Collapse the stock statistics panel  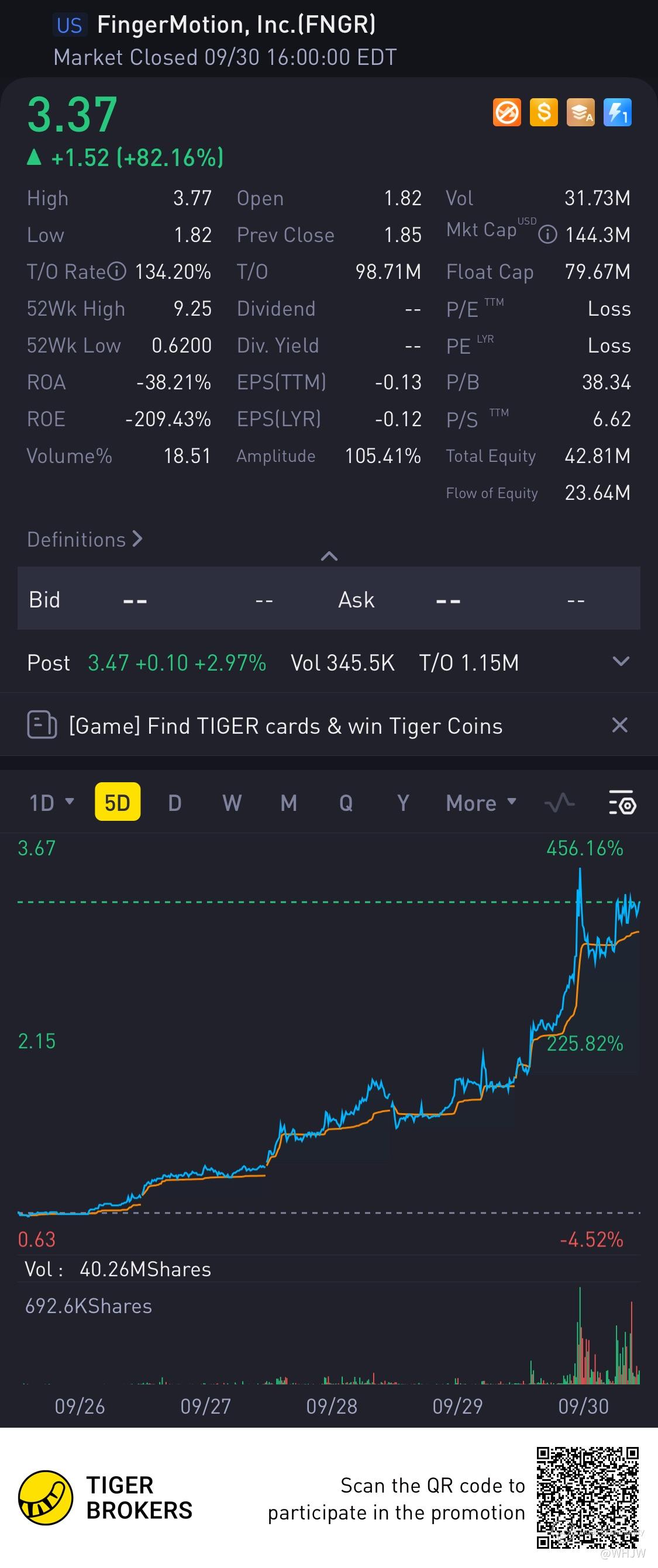[x=329, y=556]
